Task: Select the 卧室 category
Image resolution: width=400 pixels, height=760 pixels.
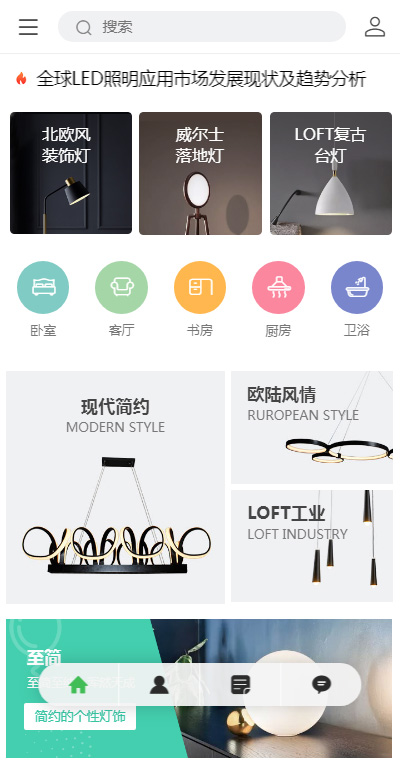Action: (x=43, y=299)
